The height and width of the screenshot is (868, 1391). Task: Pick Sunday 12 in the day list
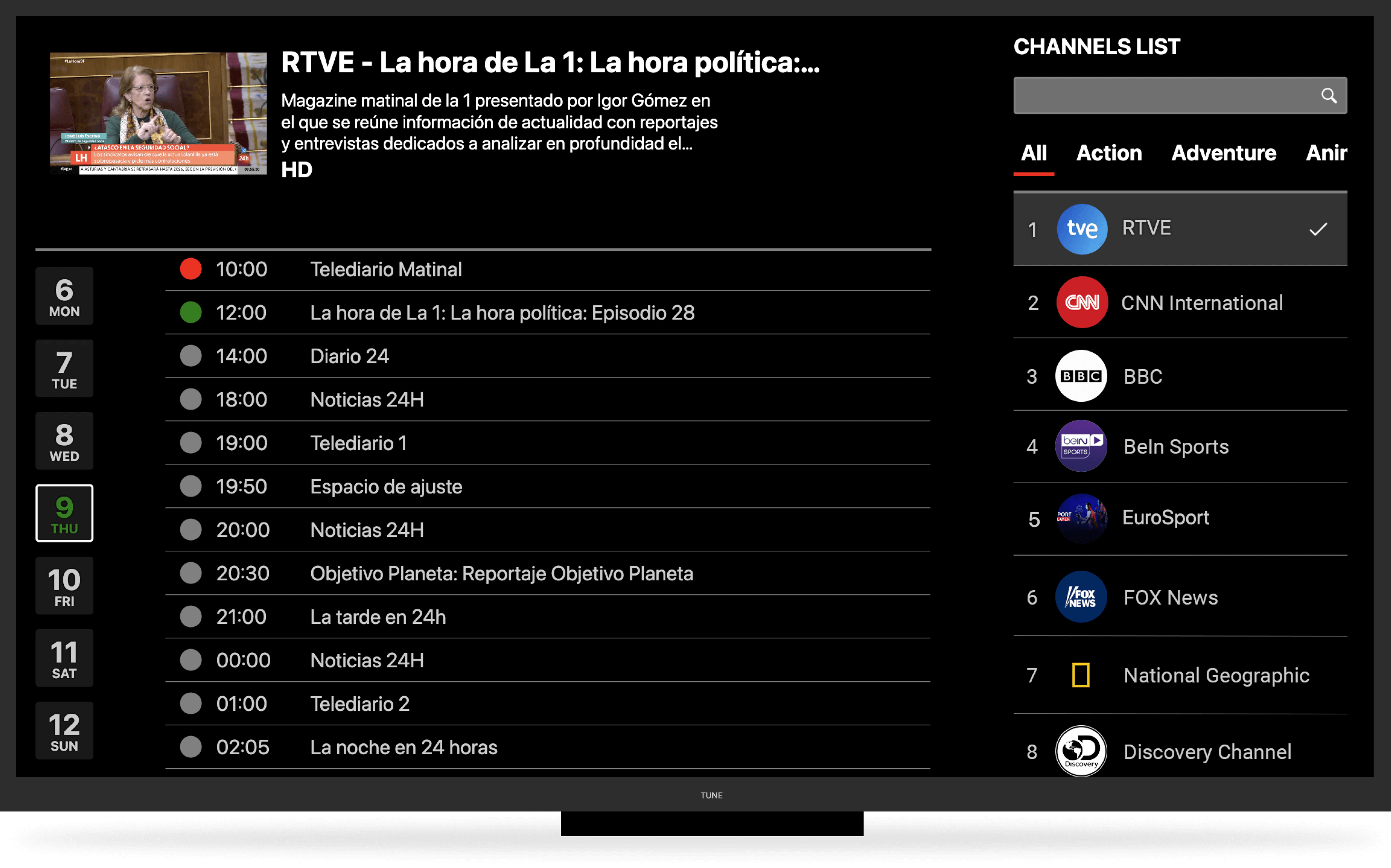click(64, 730)
